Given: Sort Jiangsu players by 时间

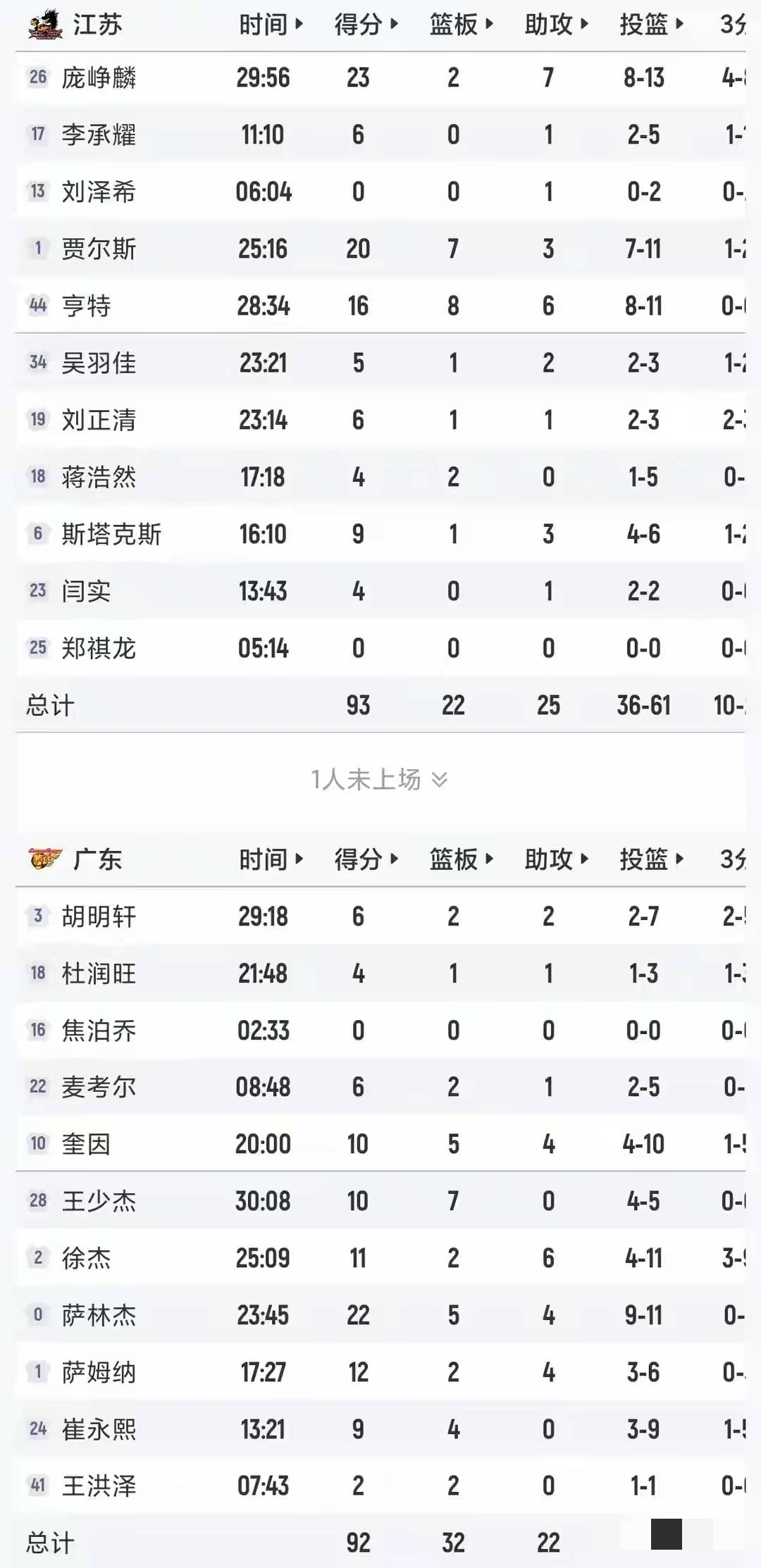Looking at the screenshot, I should [x=271, y=25].
